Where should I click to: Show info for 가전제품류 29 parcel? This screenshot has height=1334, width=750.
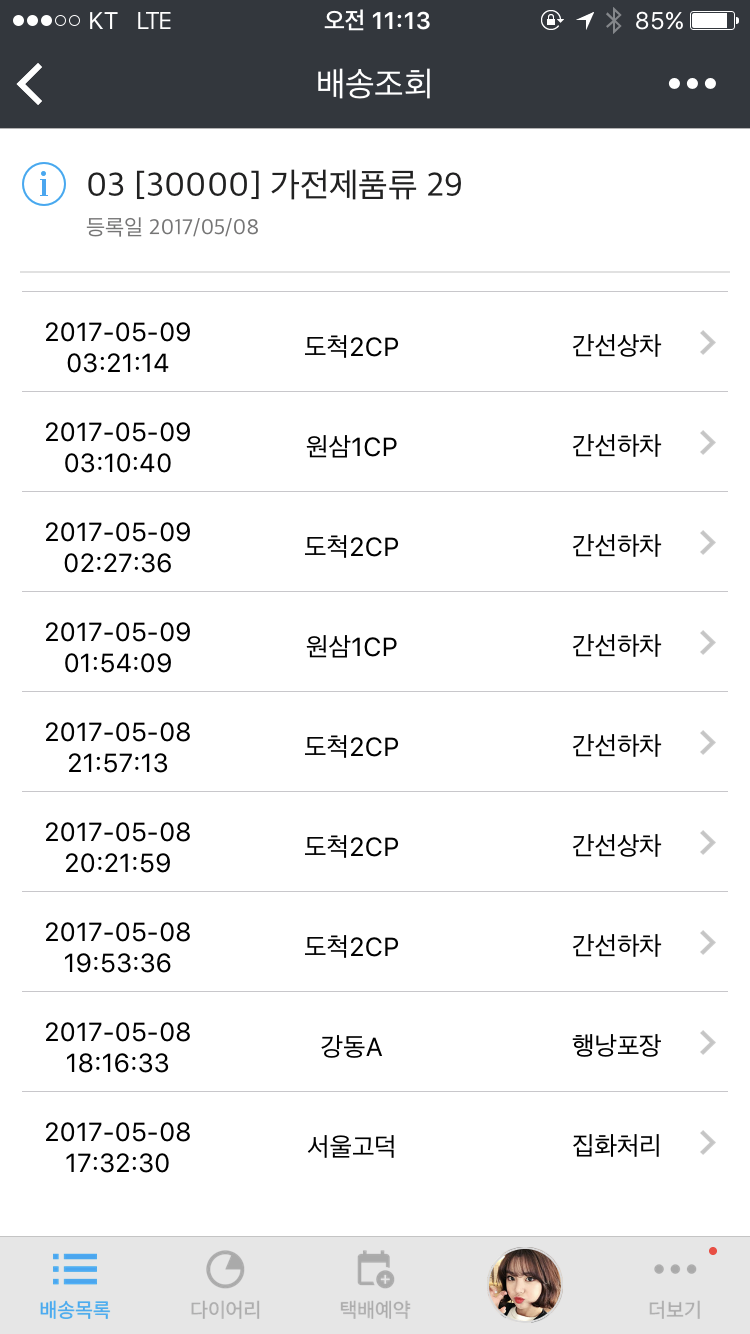coord(44,184)
